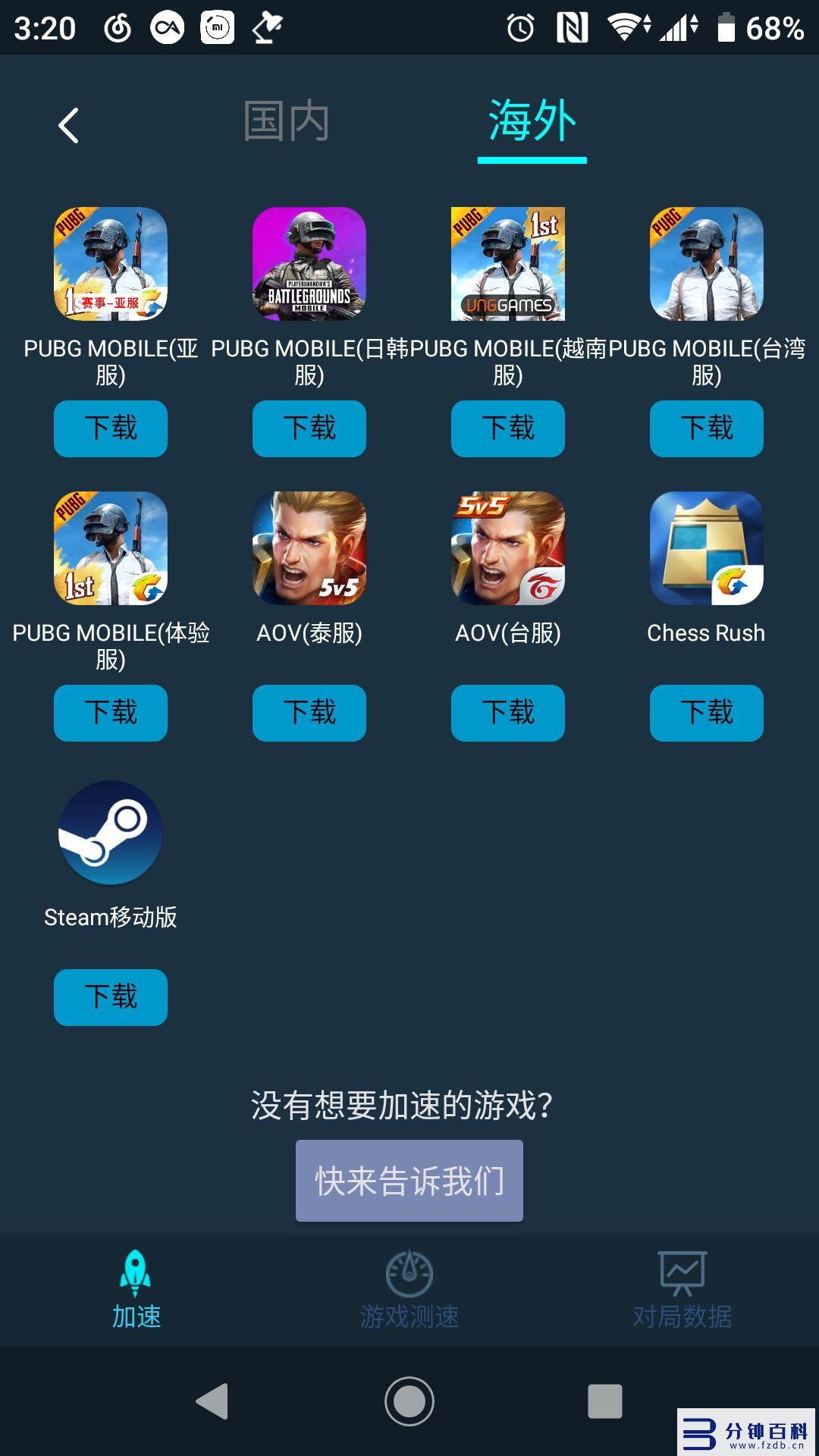Download AOV(泰服)
This screenshot has height=1456, width=819.
pyautogui.click(x=309, y=713)
